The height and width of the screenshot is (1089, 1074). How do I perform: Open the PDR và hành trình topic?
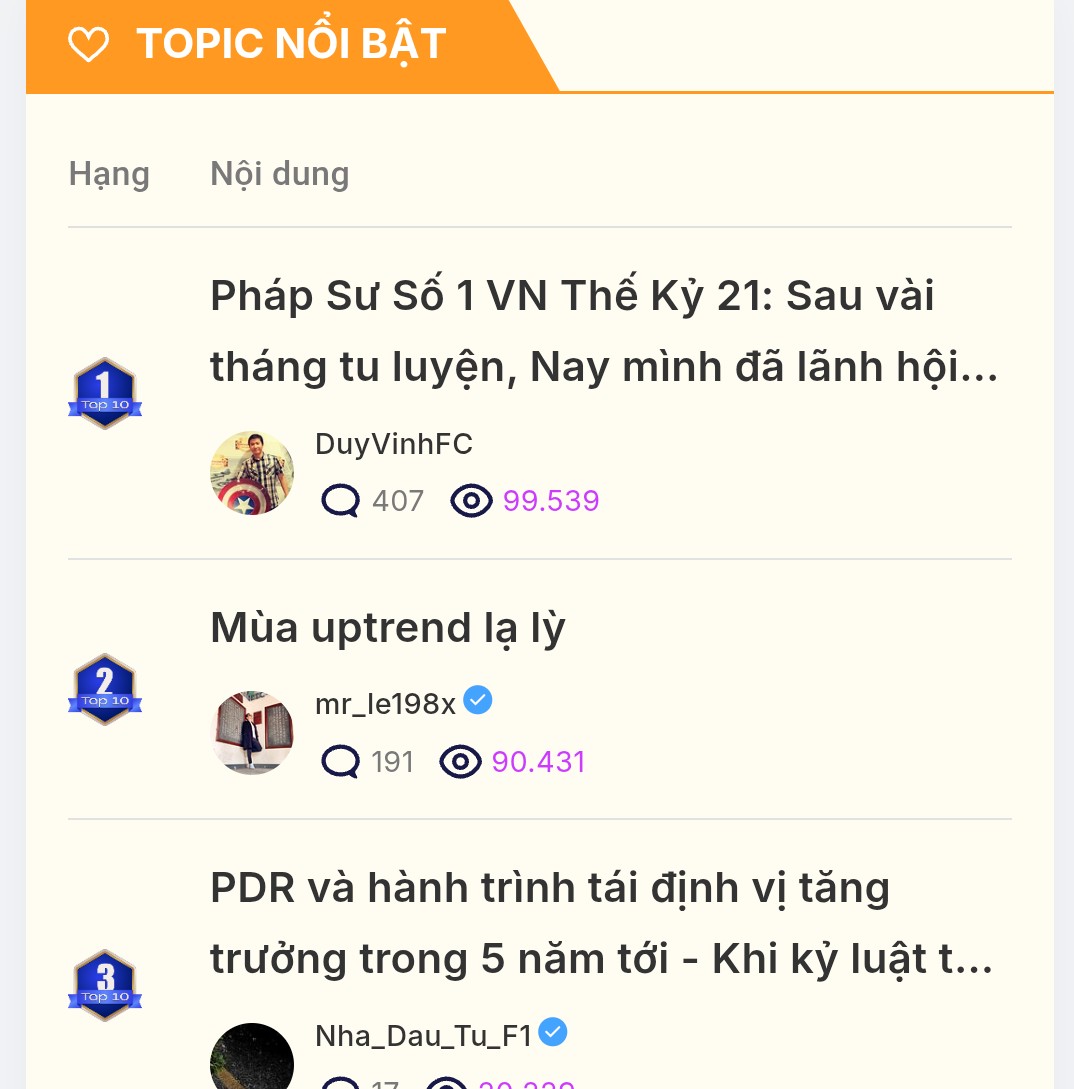click(x=600, y=923)
